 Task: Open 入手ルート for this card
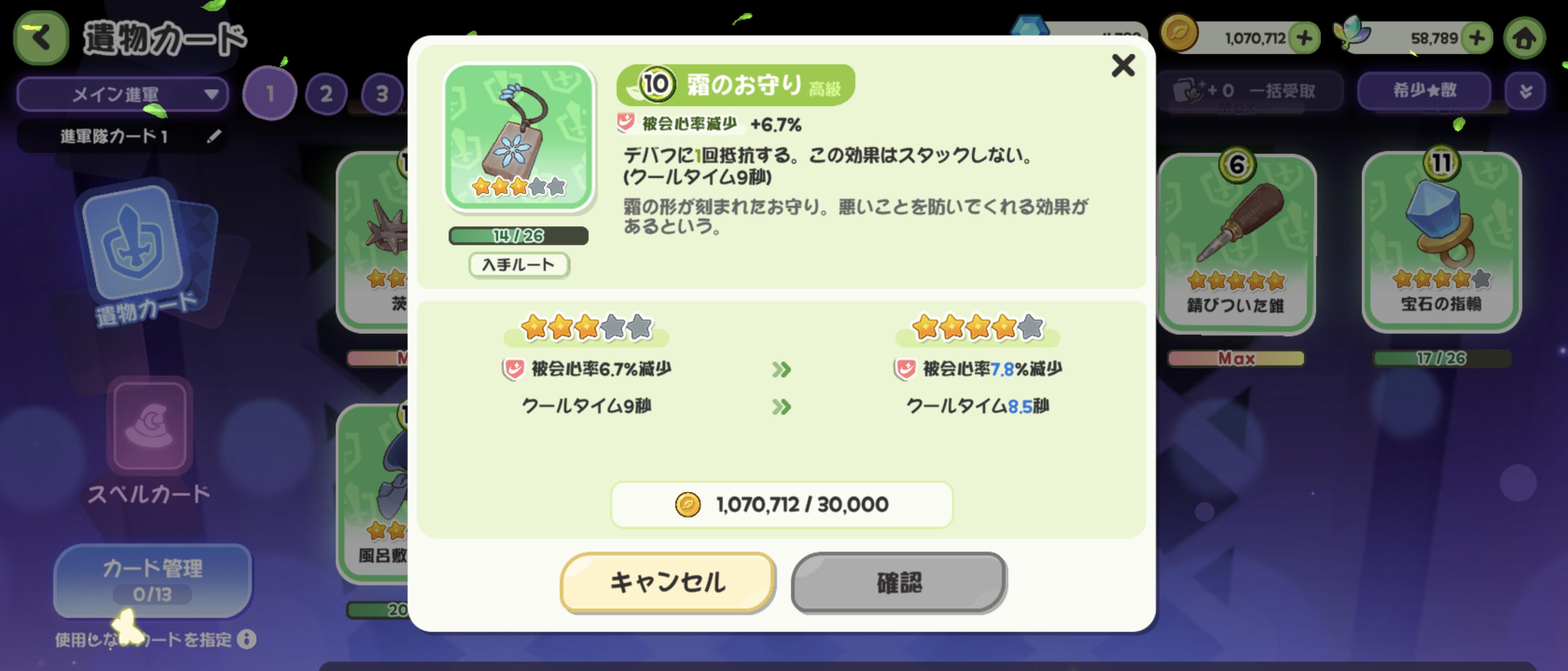[x=518, y=264]
